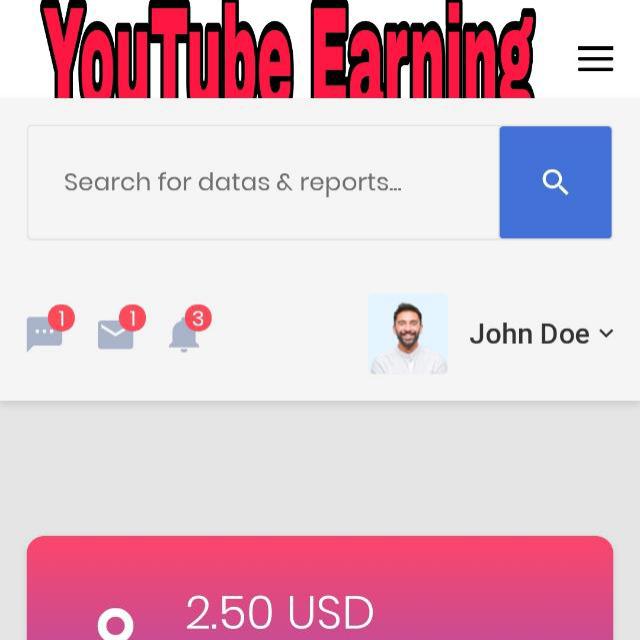Tap the search for datas & reports field
Screen dimensions: 640x640
pos(263,182)
